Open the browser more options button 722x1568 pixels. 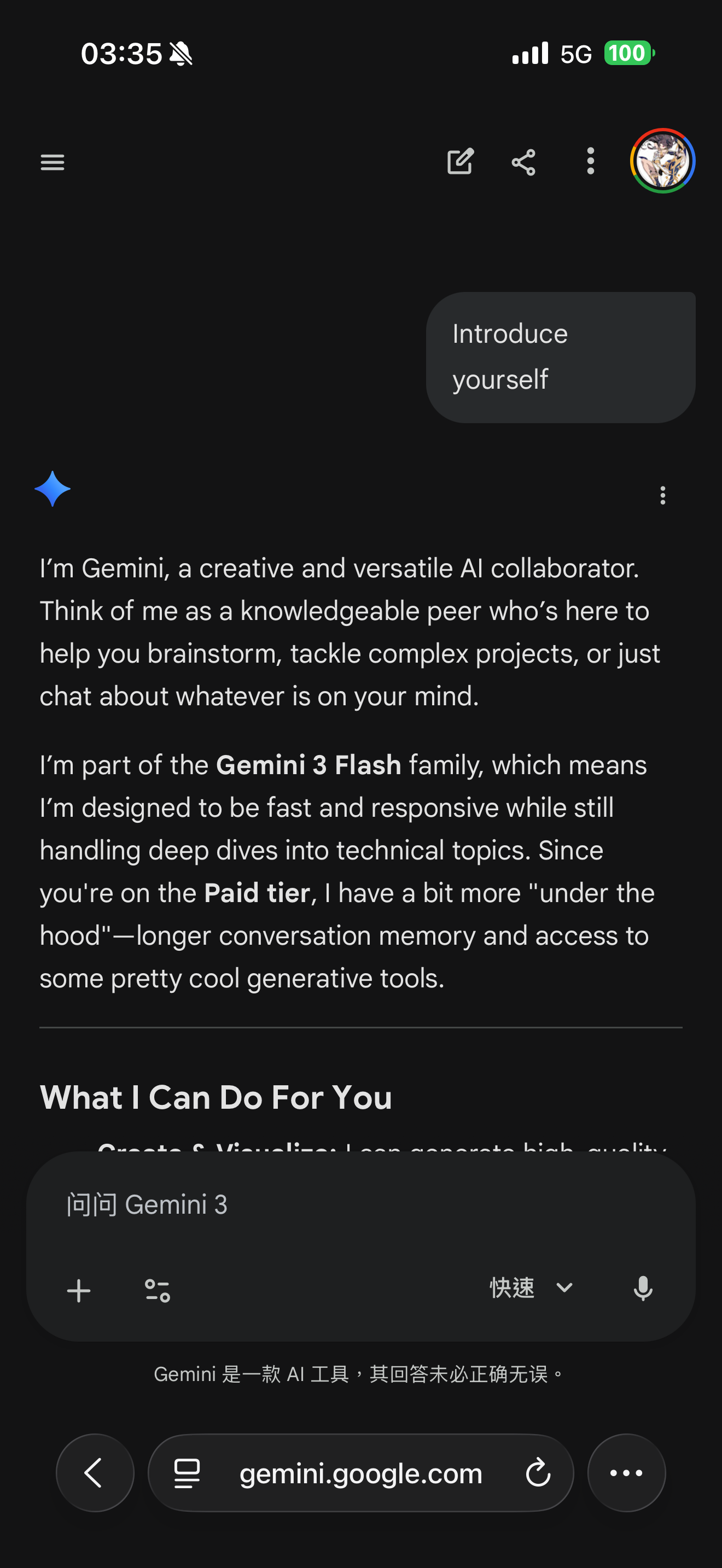tap(626, 1473)
